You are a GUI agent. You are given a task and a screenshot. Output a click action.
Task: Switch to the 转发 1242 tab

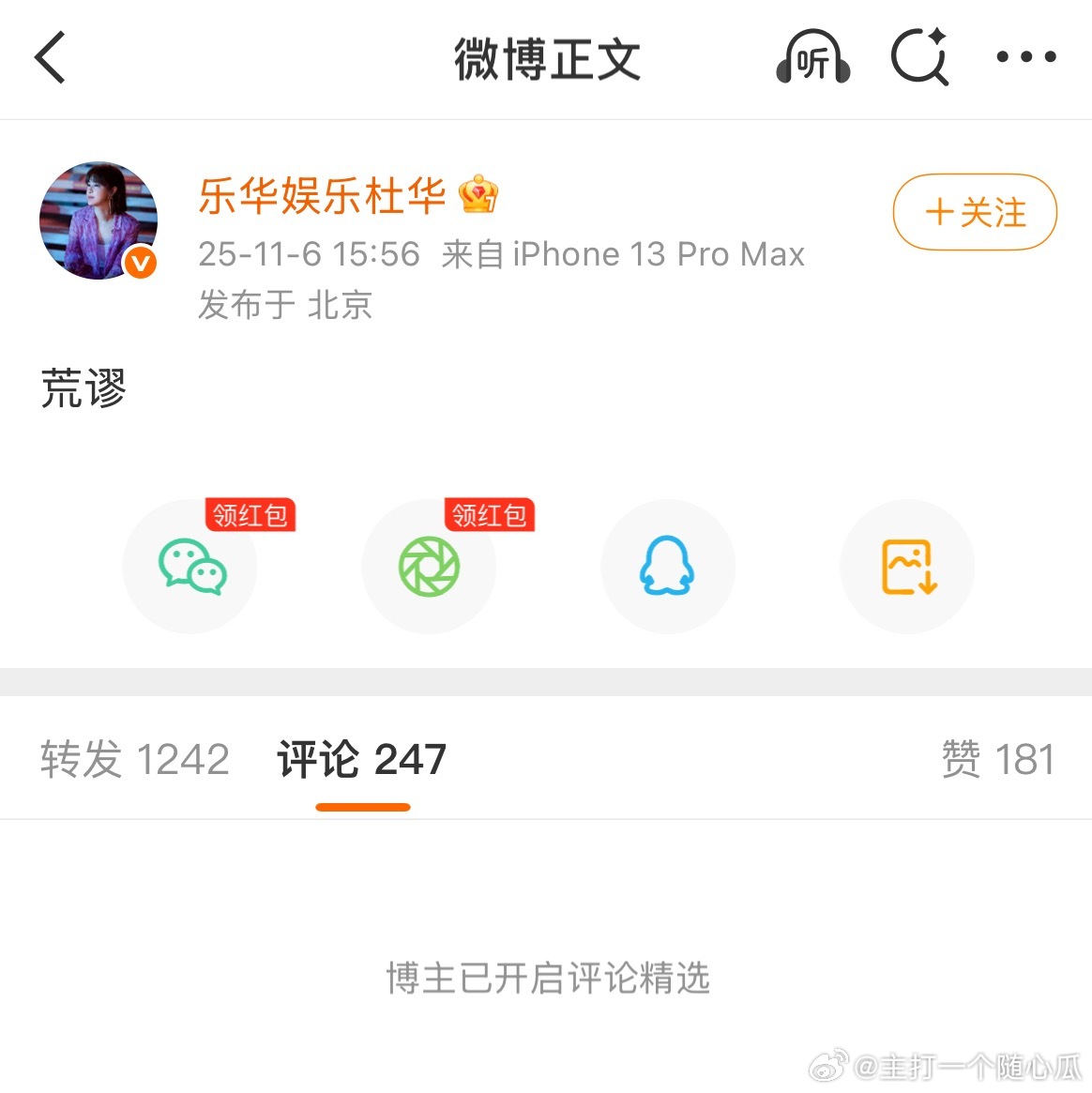click(134, 759)
